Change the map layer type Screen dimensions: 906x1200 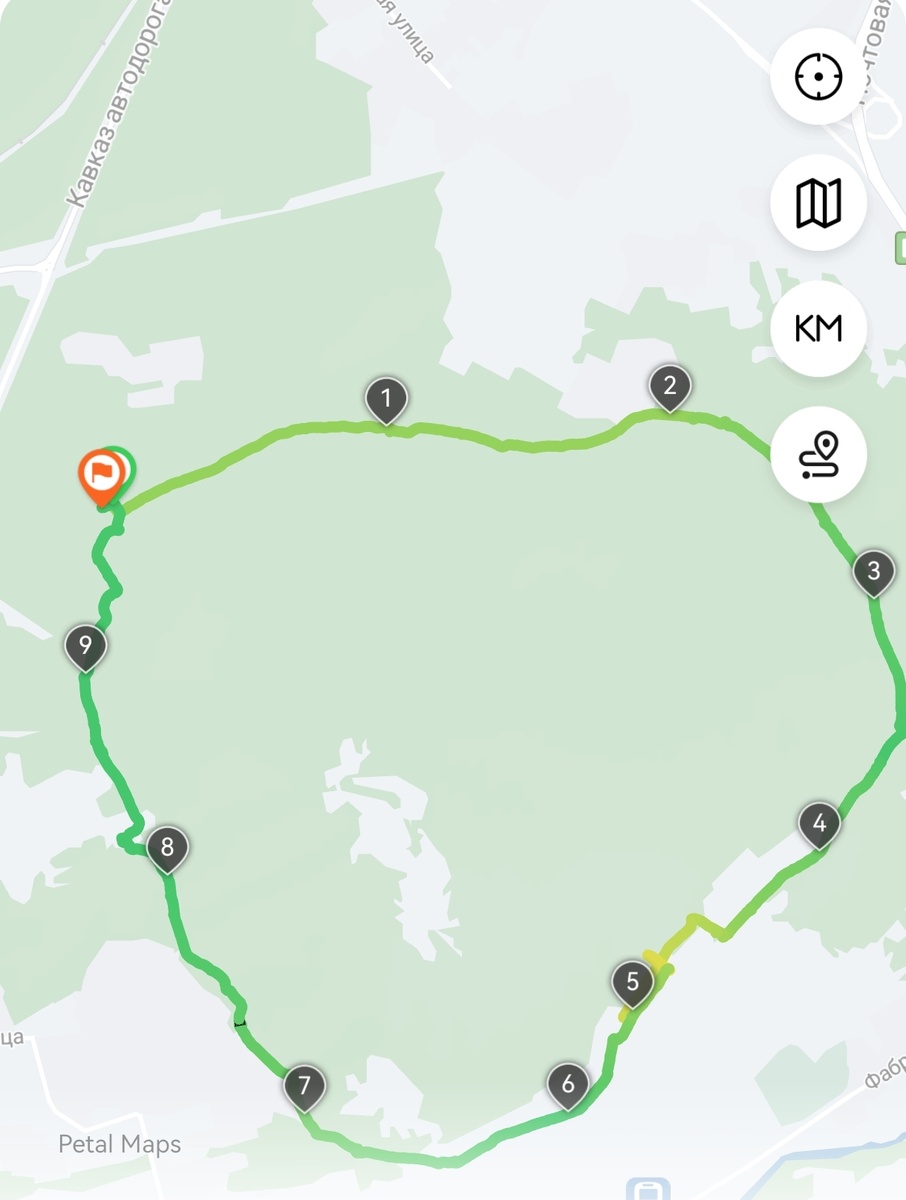(x=818, y=203)
